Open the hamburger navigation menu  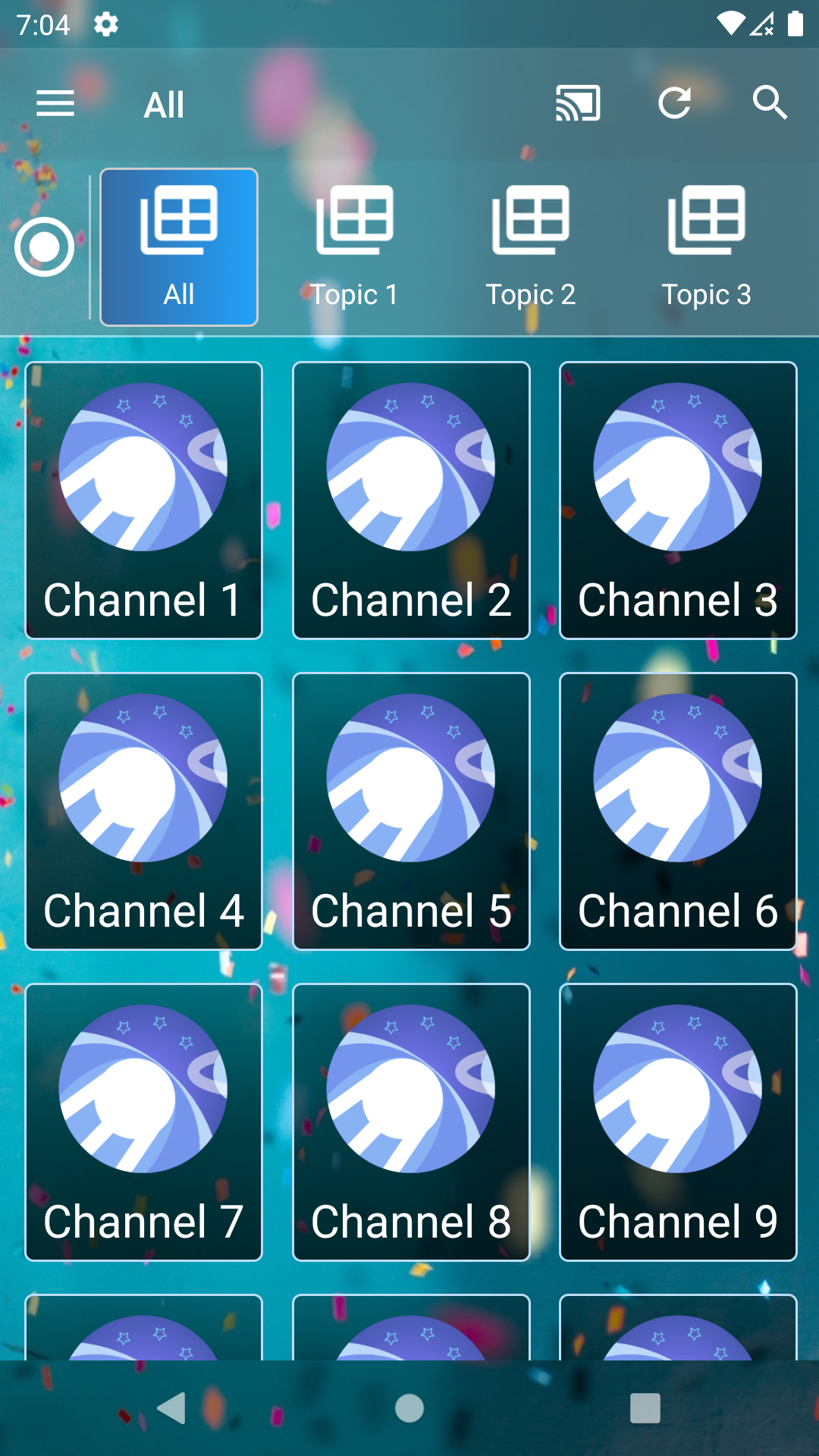pyautogui.click(x=55, y=104)
